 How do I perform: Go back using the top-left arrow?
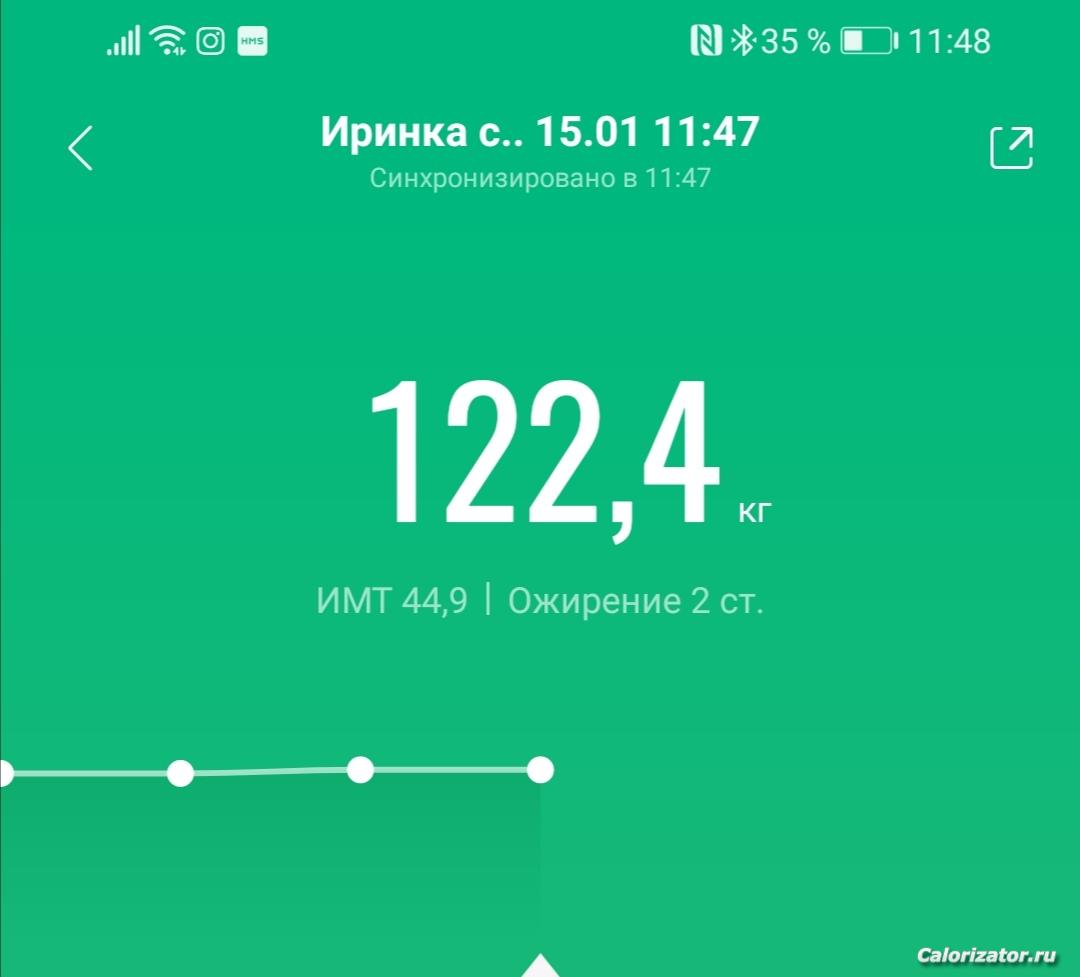[81, 147]
